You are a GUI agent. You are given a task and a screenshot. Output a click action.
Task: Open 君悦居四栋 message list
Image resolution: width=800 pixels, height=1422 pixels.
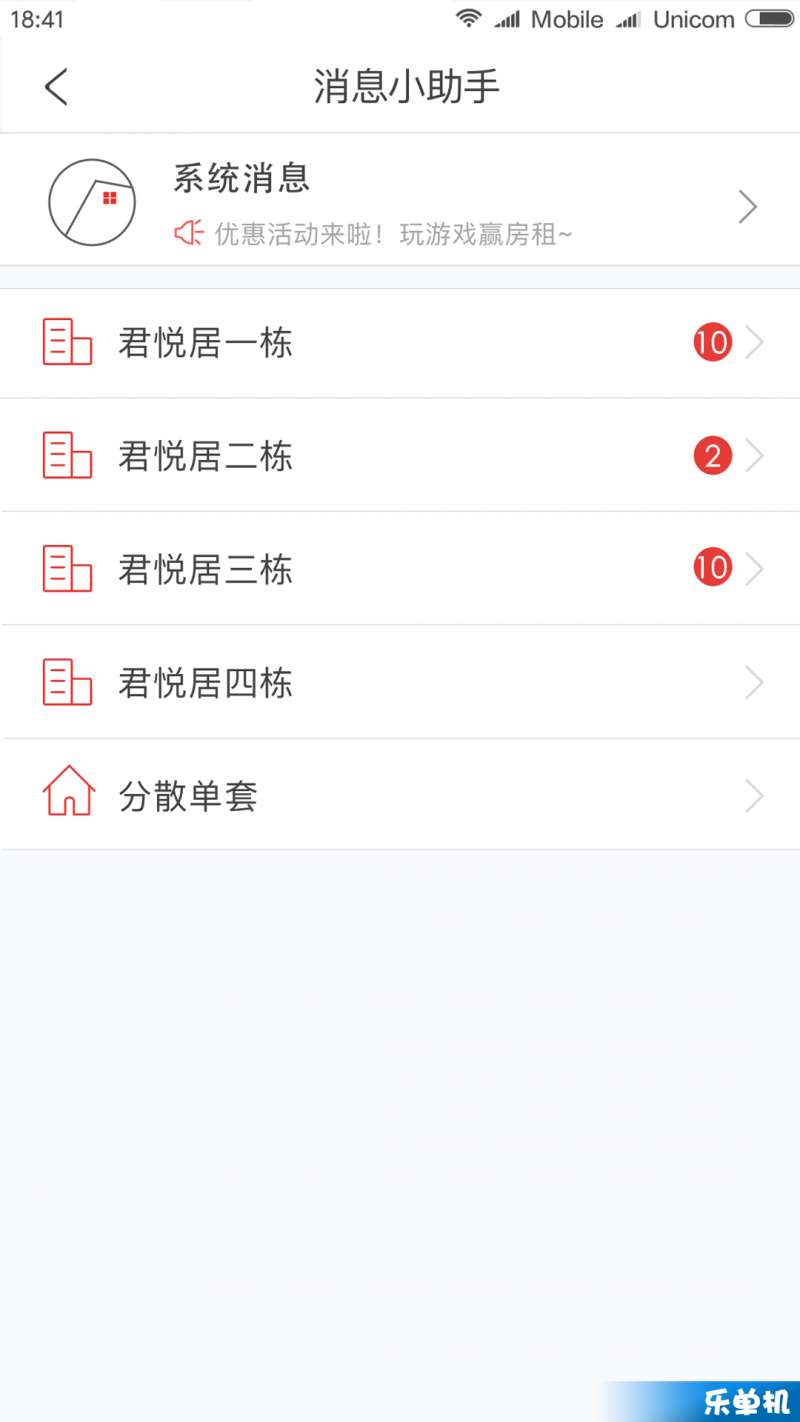(x=400, y=683)
